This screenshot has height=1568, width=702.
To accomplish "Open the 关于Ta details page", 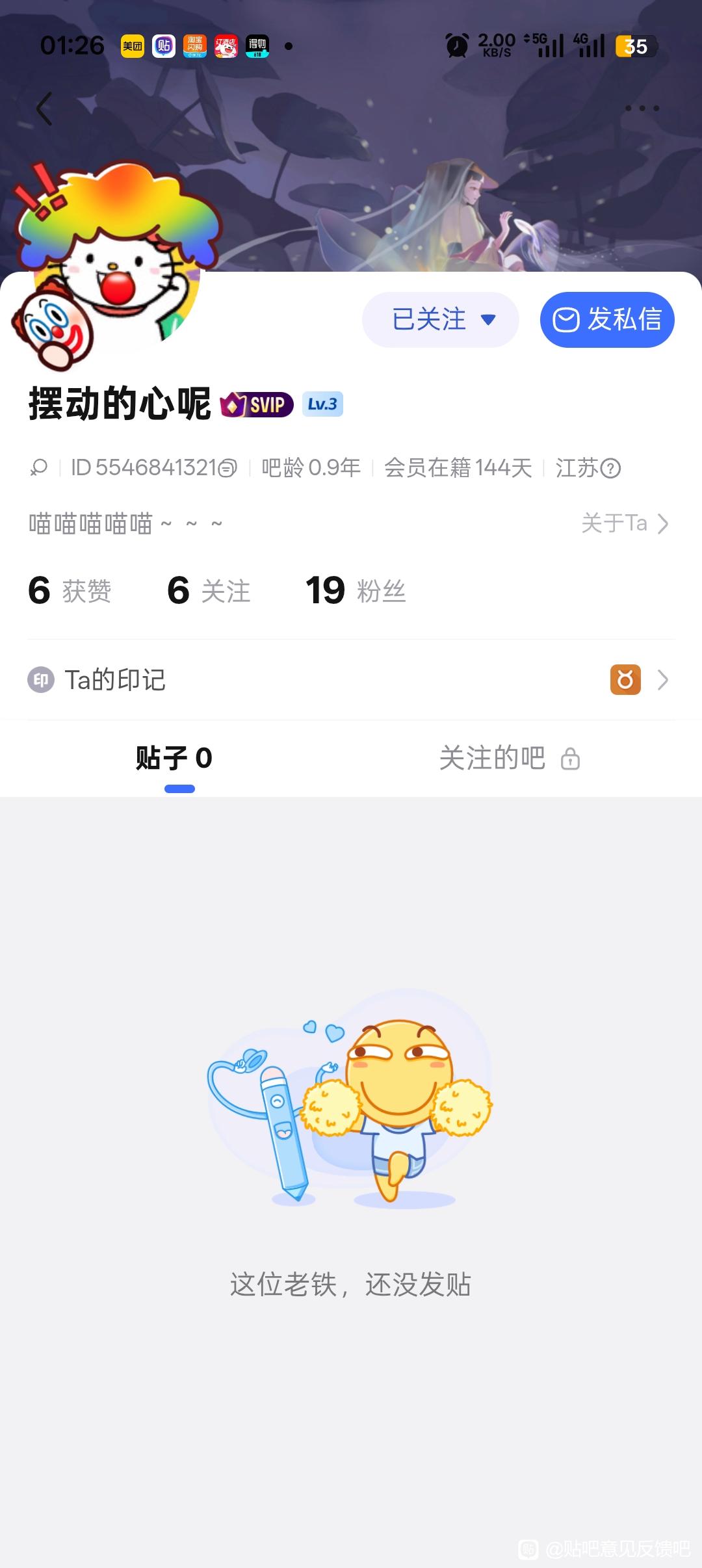I will [625, 523].
